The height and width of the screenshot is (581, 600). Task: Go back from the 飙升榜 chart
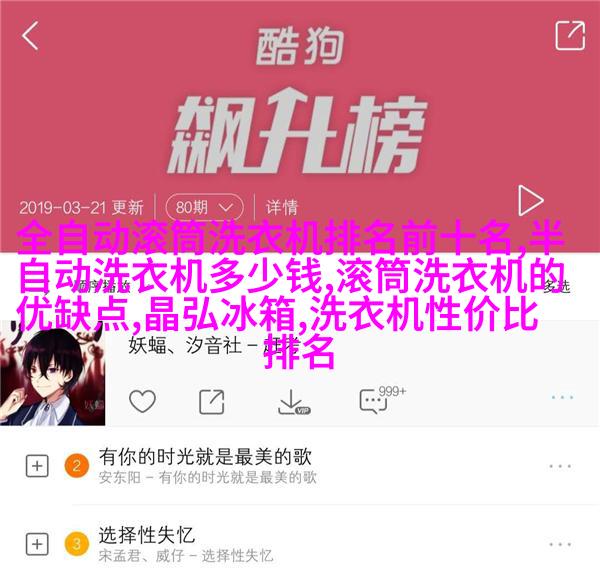pos(30,36)
